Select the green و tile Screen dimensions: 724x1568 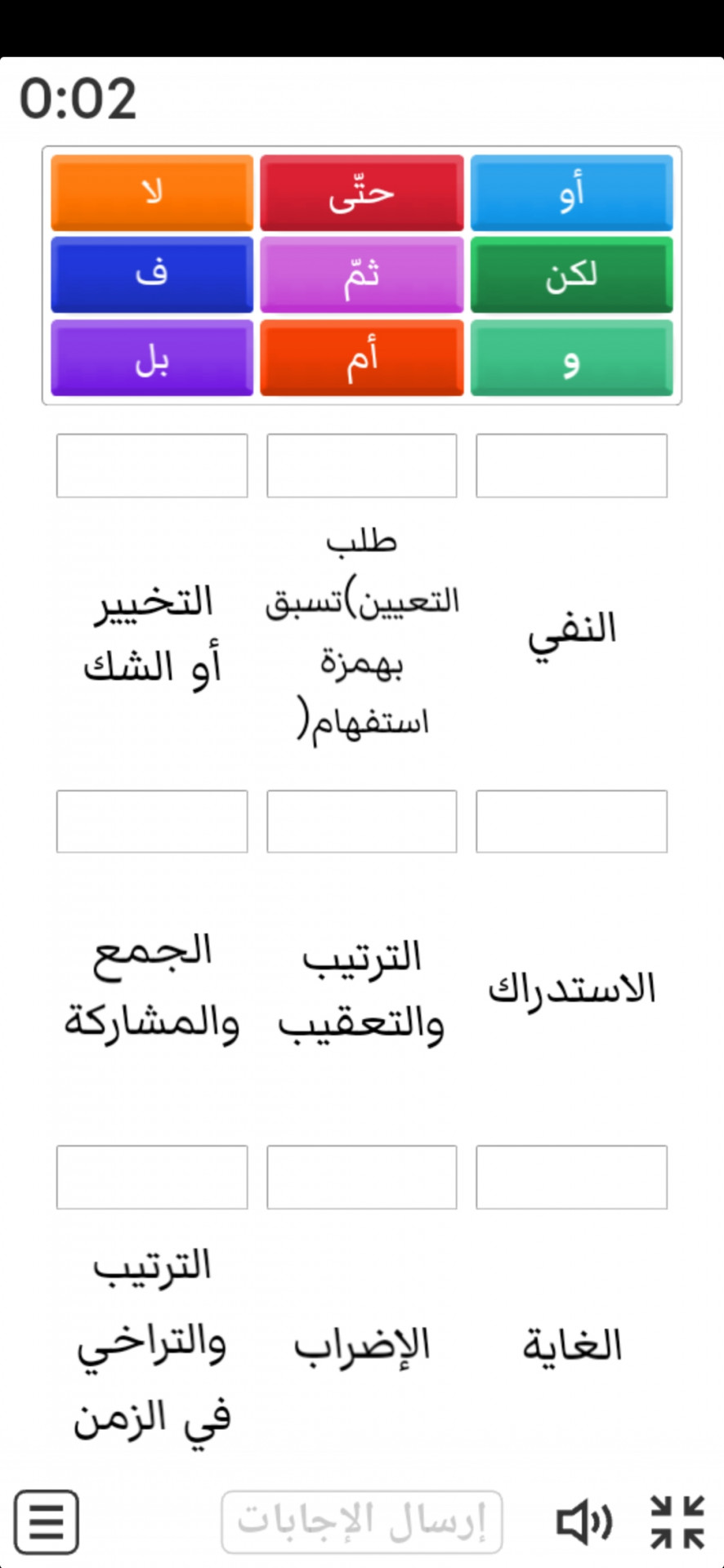pyautogui.click(x=572, y=358)
